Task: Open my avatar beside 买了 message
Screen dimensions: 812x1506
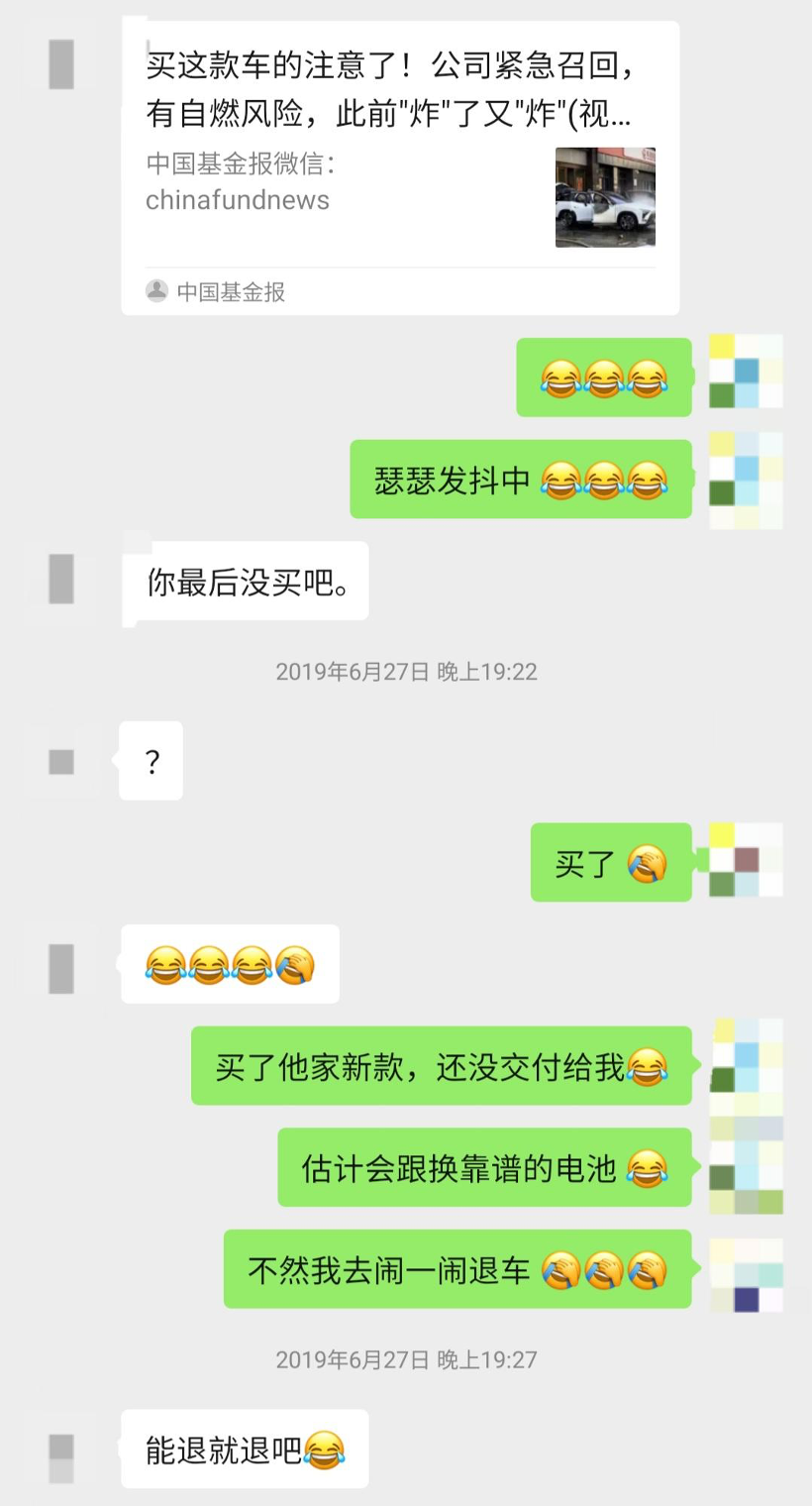Action: click(x=746, y=860)
